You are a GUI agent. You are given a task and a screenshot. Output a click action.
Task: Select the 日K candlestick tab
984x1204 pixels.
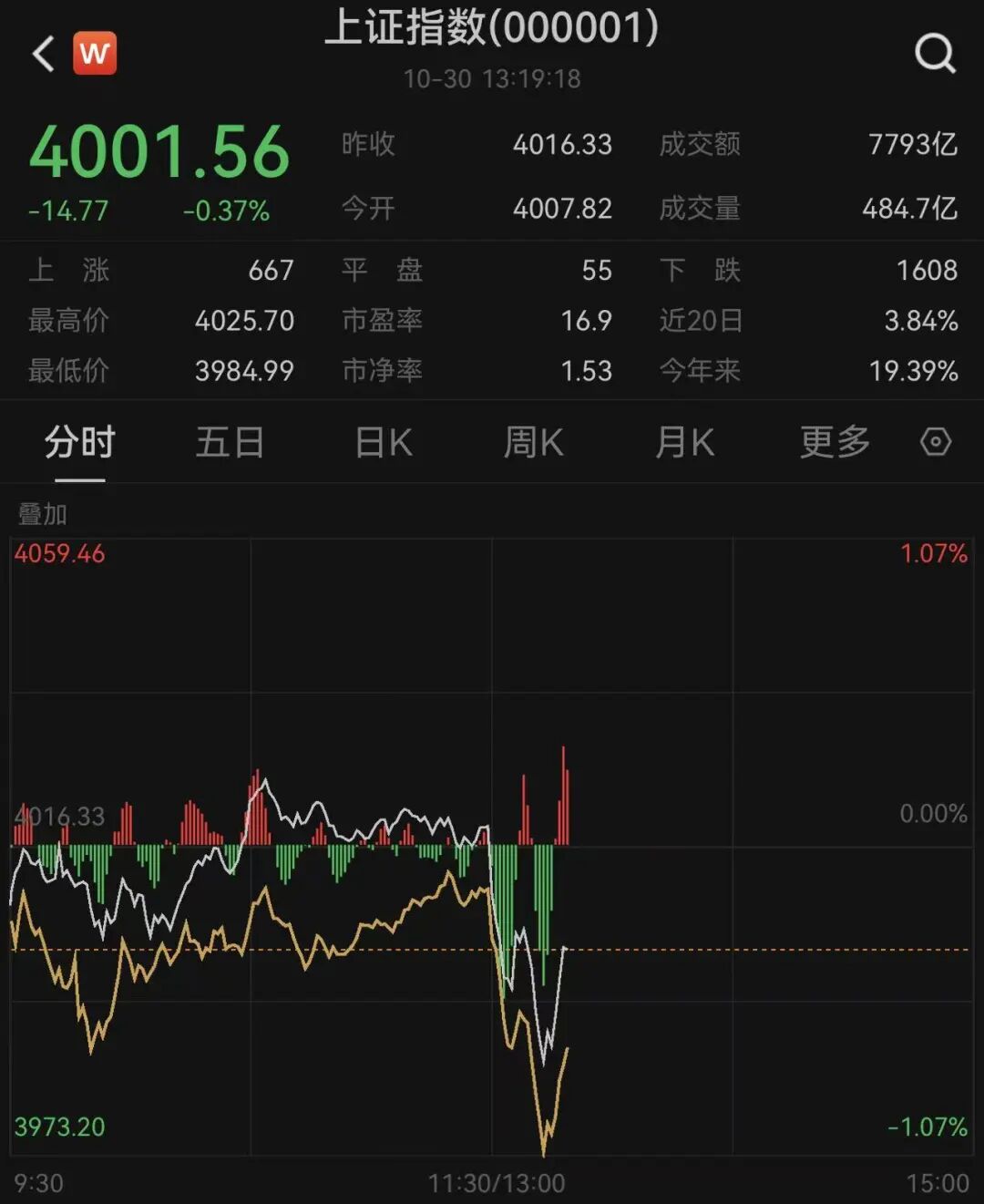(382, 441)
